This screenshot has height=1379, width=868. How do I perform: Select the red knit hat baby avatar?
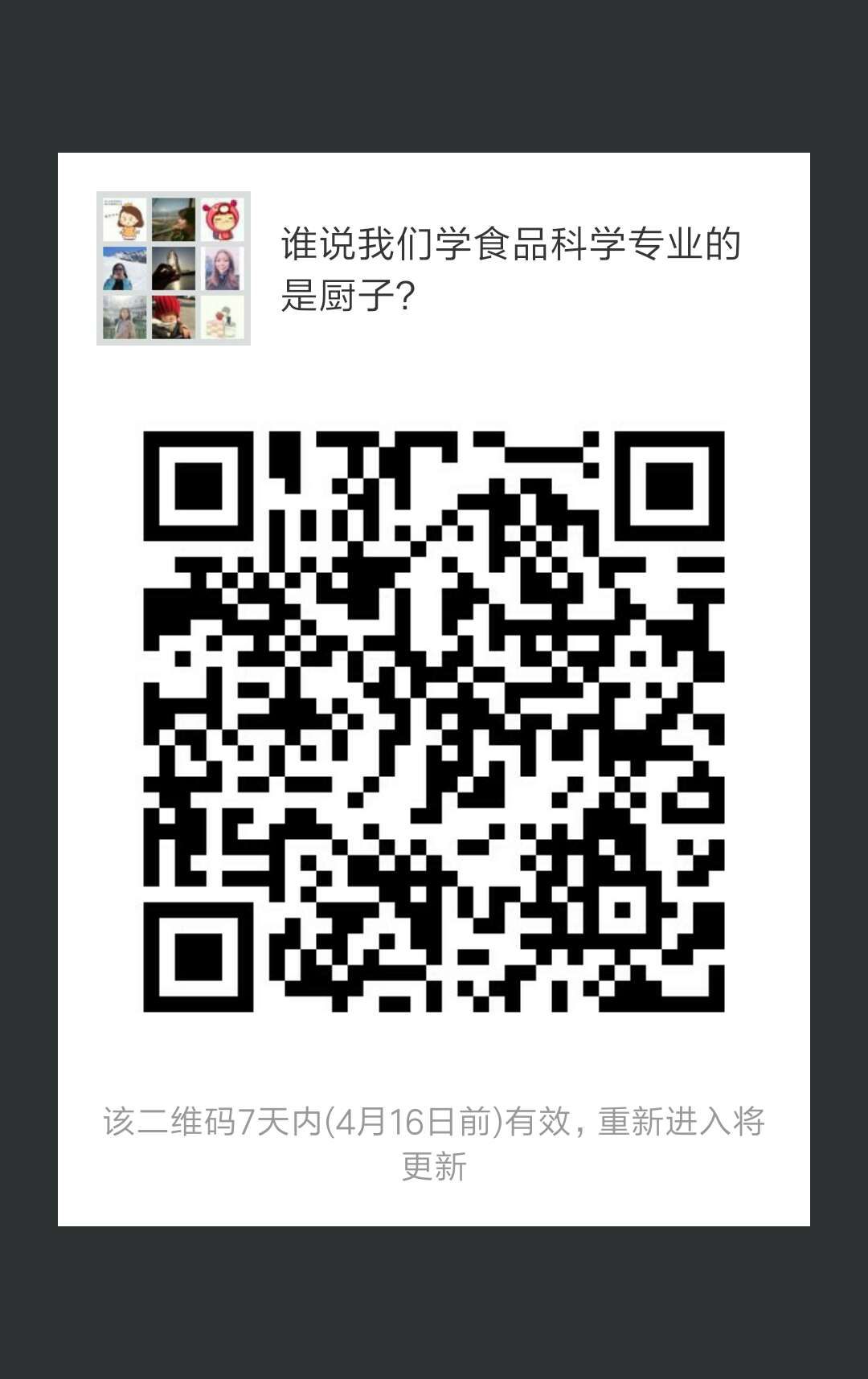(173, 317)
